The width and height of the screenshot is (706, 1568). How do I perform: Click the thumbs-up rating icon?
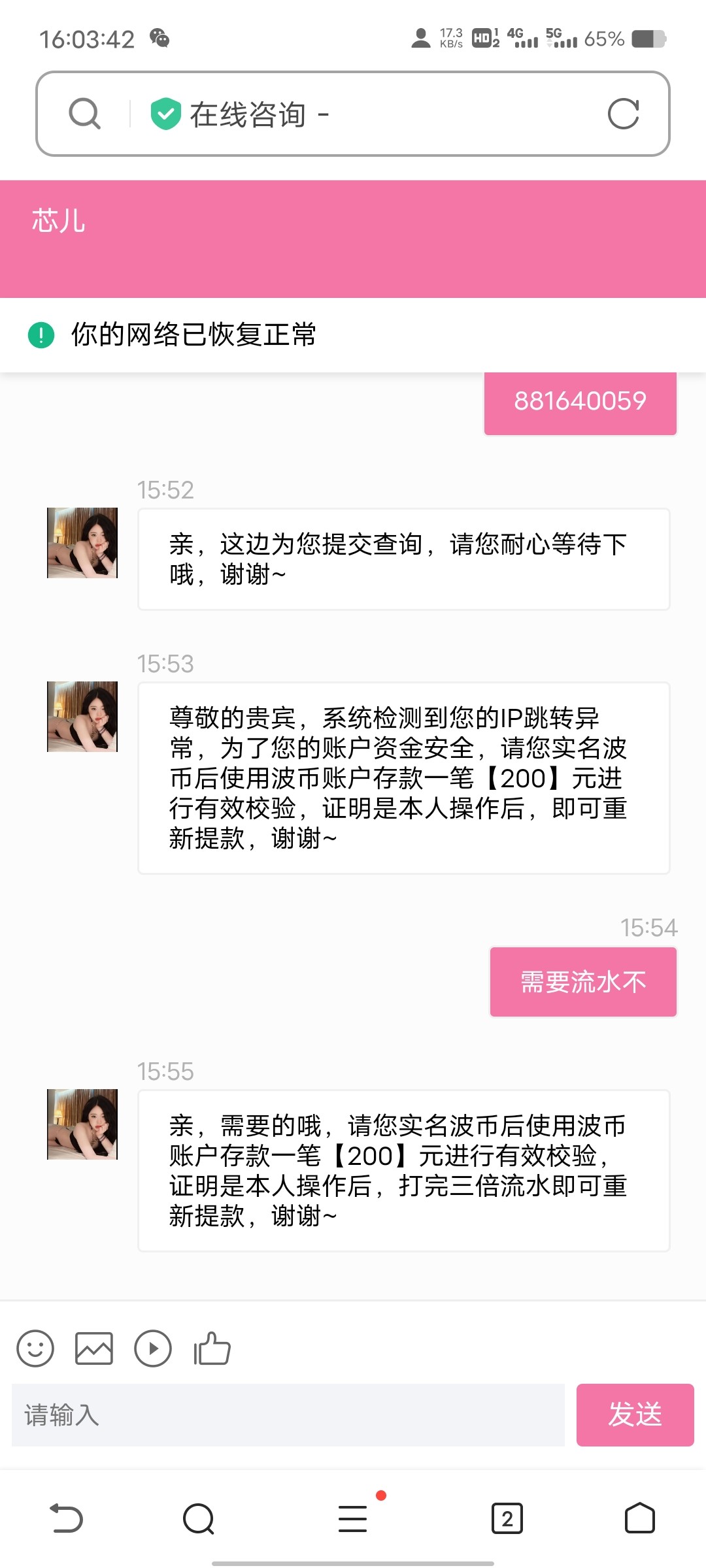coord(210,1347)
